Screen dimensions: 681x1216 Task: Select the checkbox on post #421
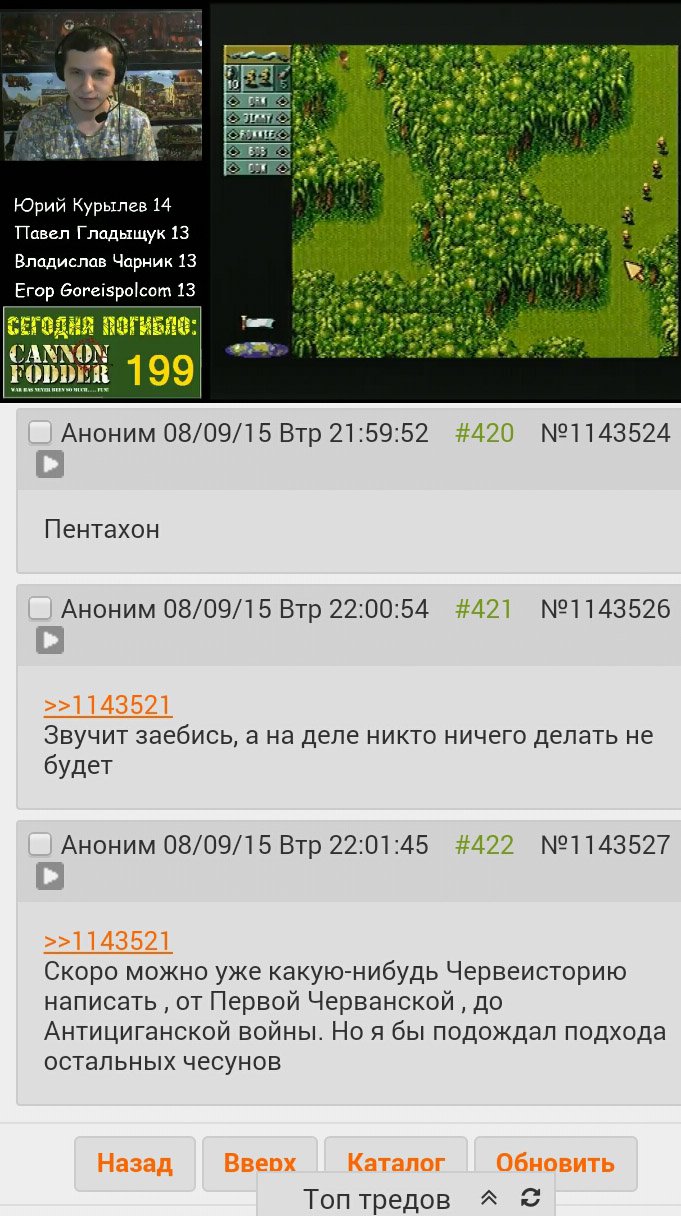(39, 608)
